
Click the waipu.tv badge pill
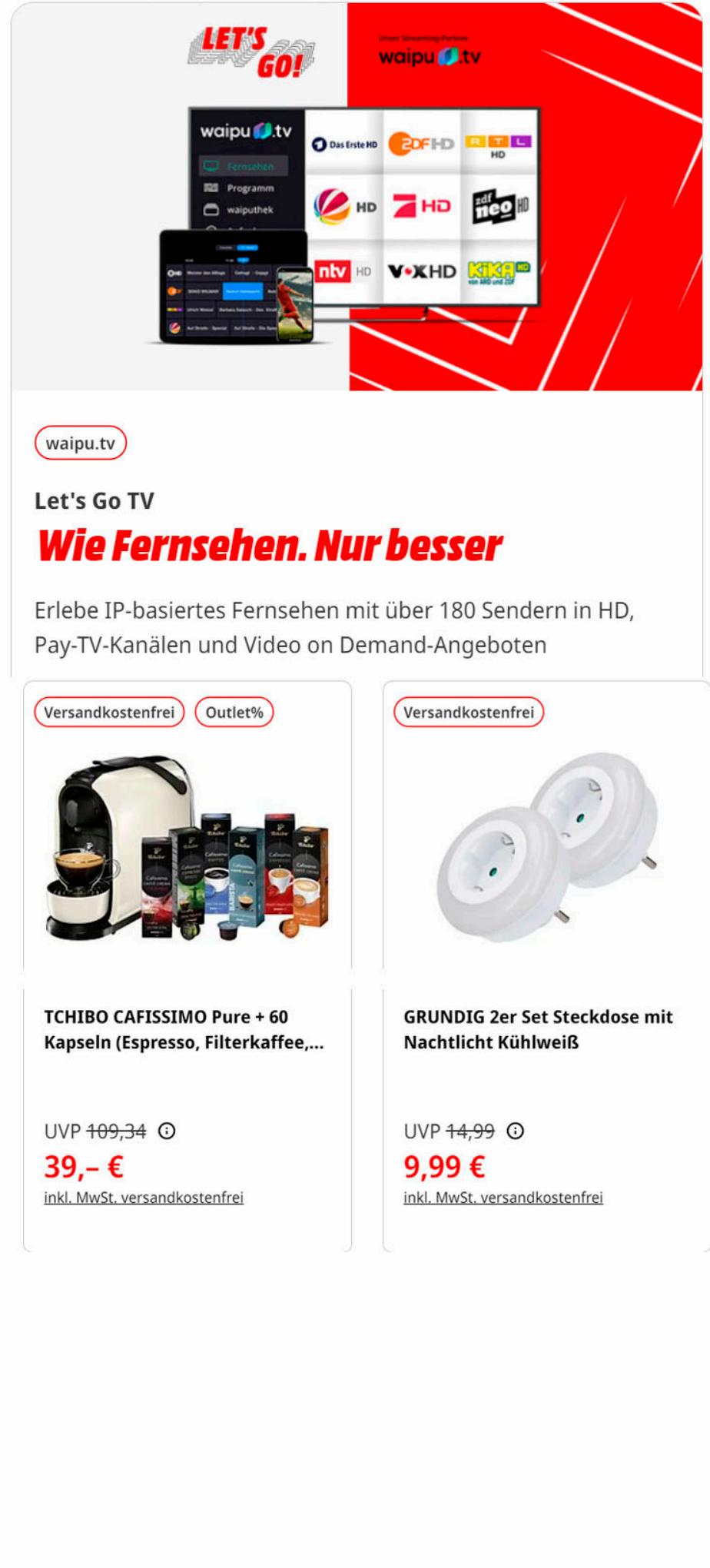81,442
